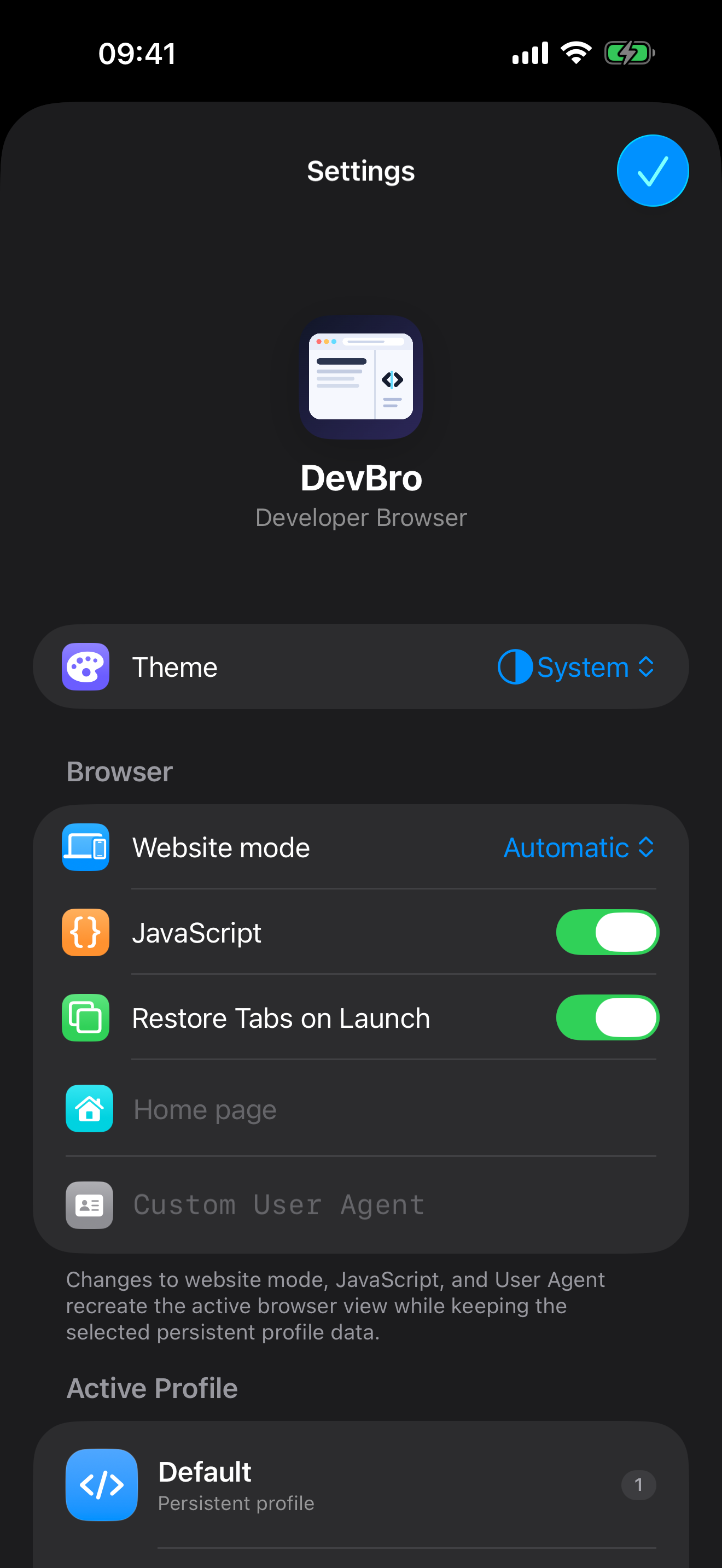Disable Restore Tabs on Launch

tap(607, 1017)
